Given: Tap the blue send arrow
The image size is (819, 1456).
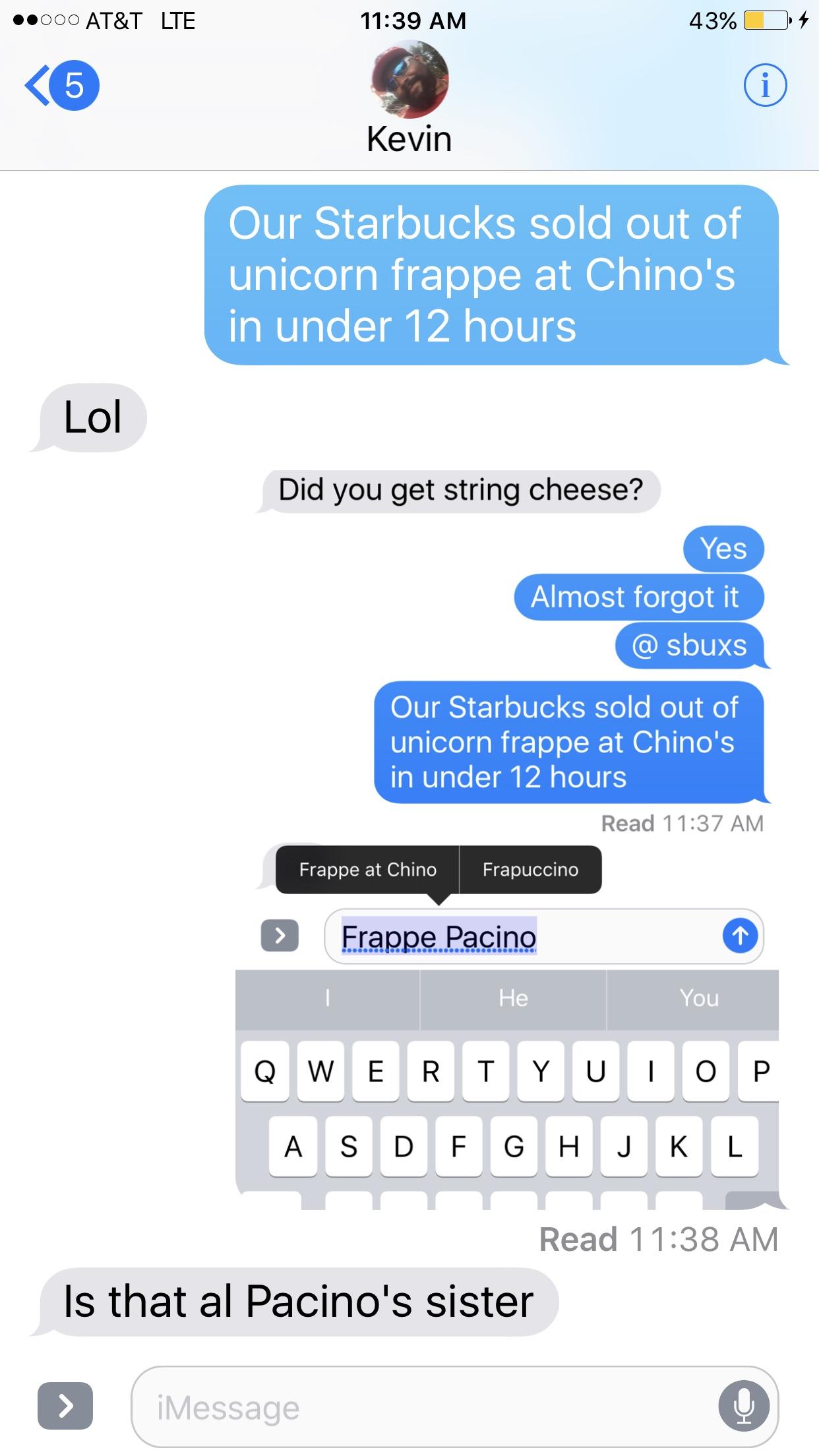Looking at the screenshot, I should pyautogui.click(x=741, y=936).
